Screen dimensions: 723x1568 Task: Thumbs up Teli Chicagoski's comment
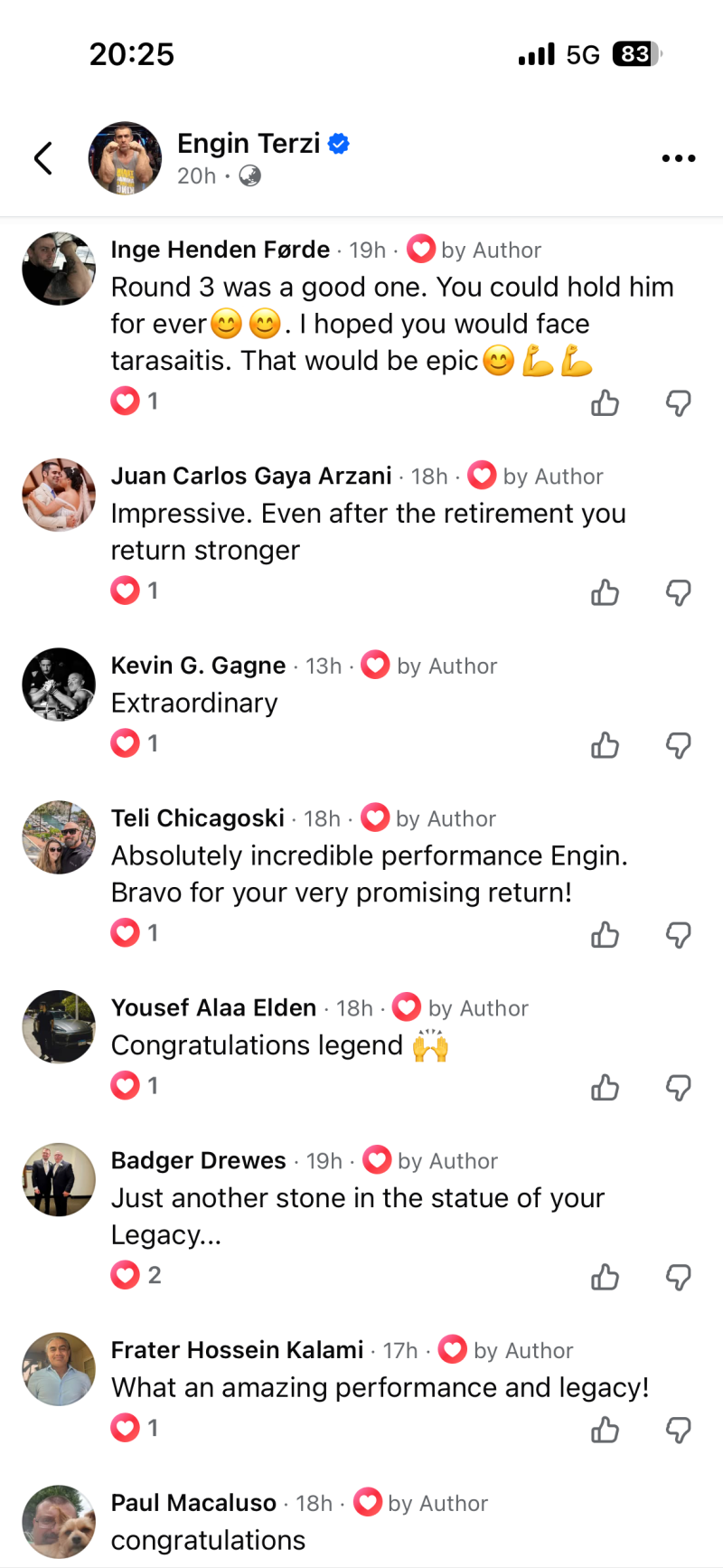pyautogui.click(x=605, y=934)
